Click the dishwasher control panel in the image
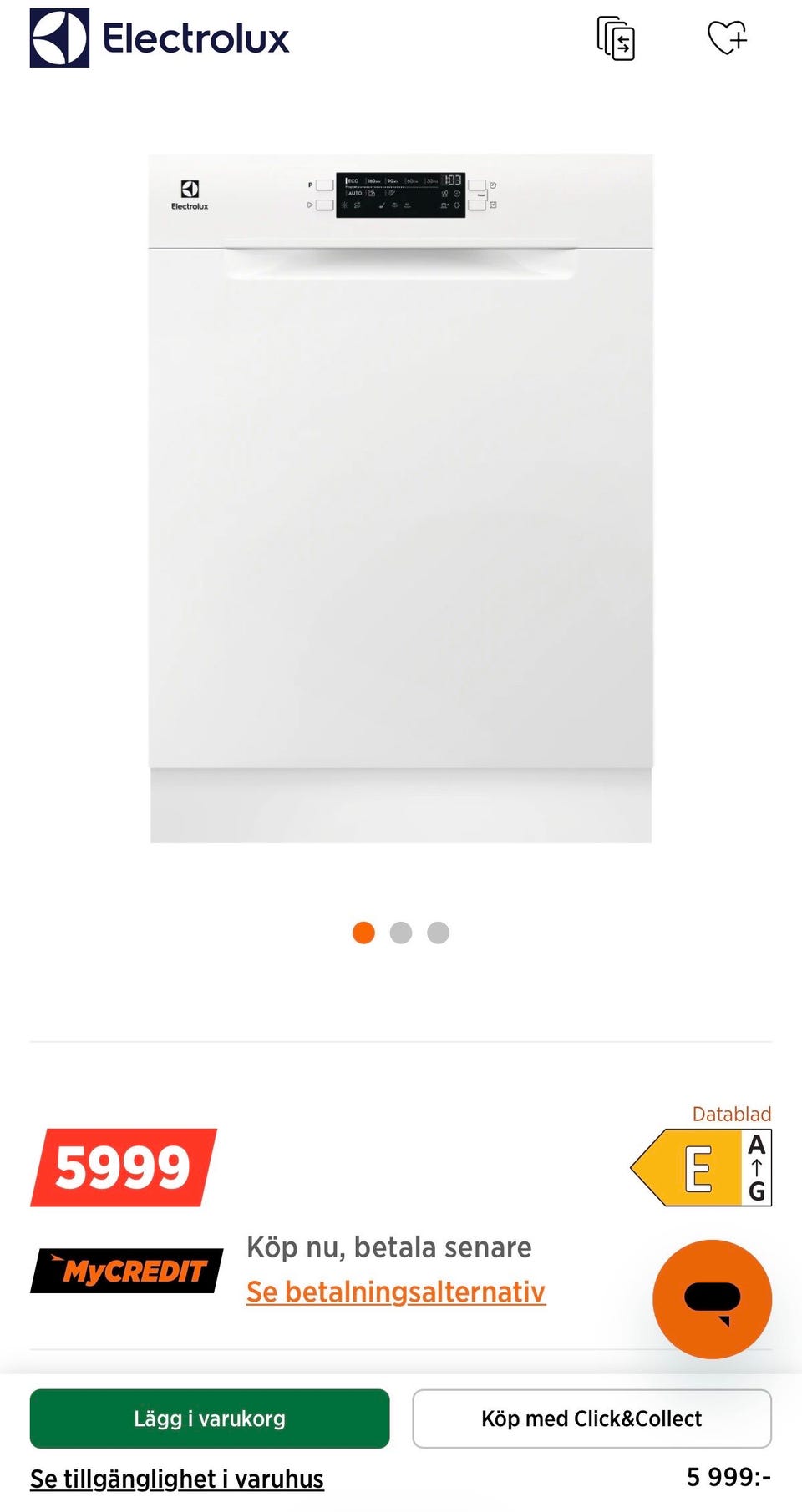This screenshot has width=802, height=1512. pos(401,192)
